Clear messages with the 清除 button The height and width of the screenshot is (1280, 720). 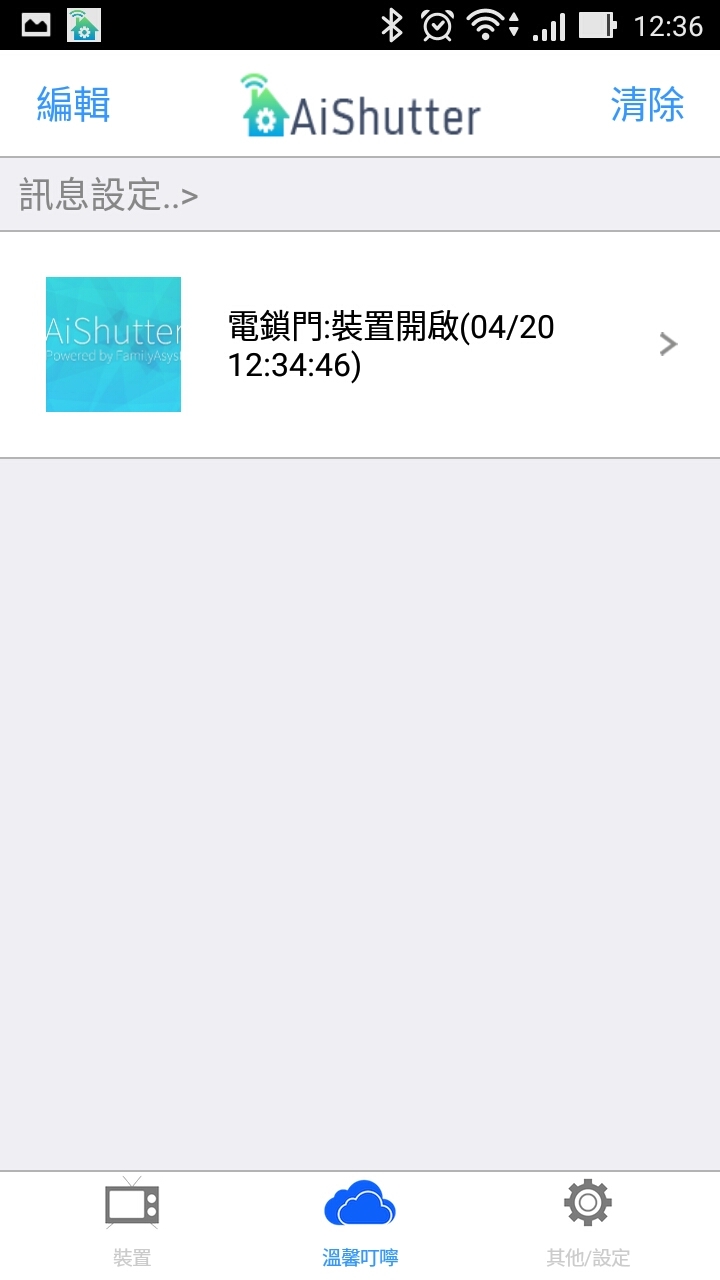click(647, 105)
